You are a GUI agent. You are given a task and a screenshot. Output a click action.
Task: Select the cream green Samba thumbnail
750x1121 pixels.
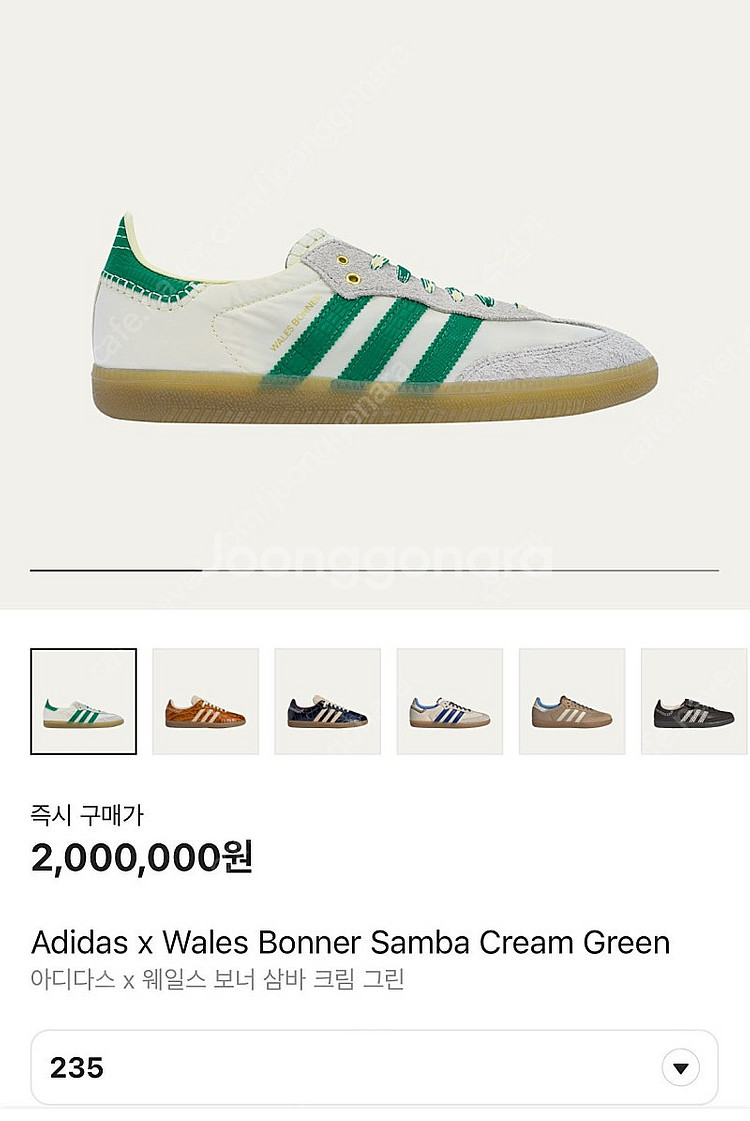coord(83,701)
